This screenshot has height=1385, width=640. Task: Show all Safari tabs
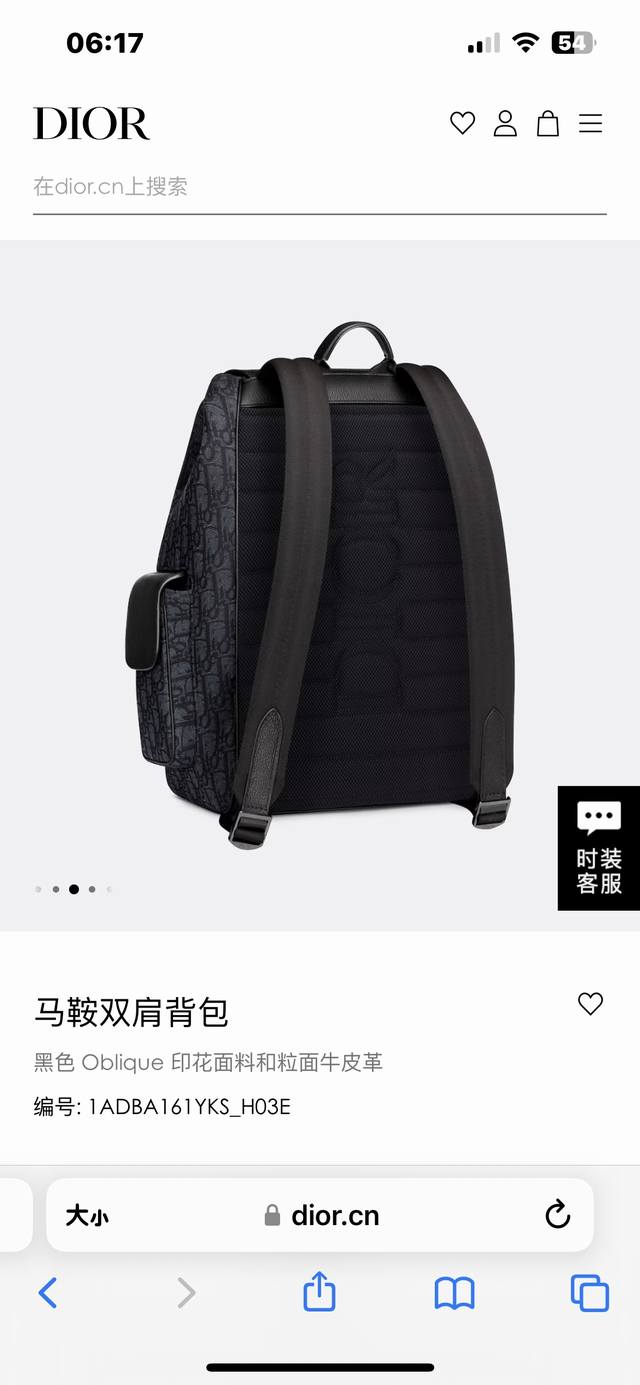[589, 1293]
